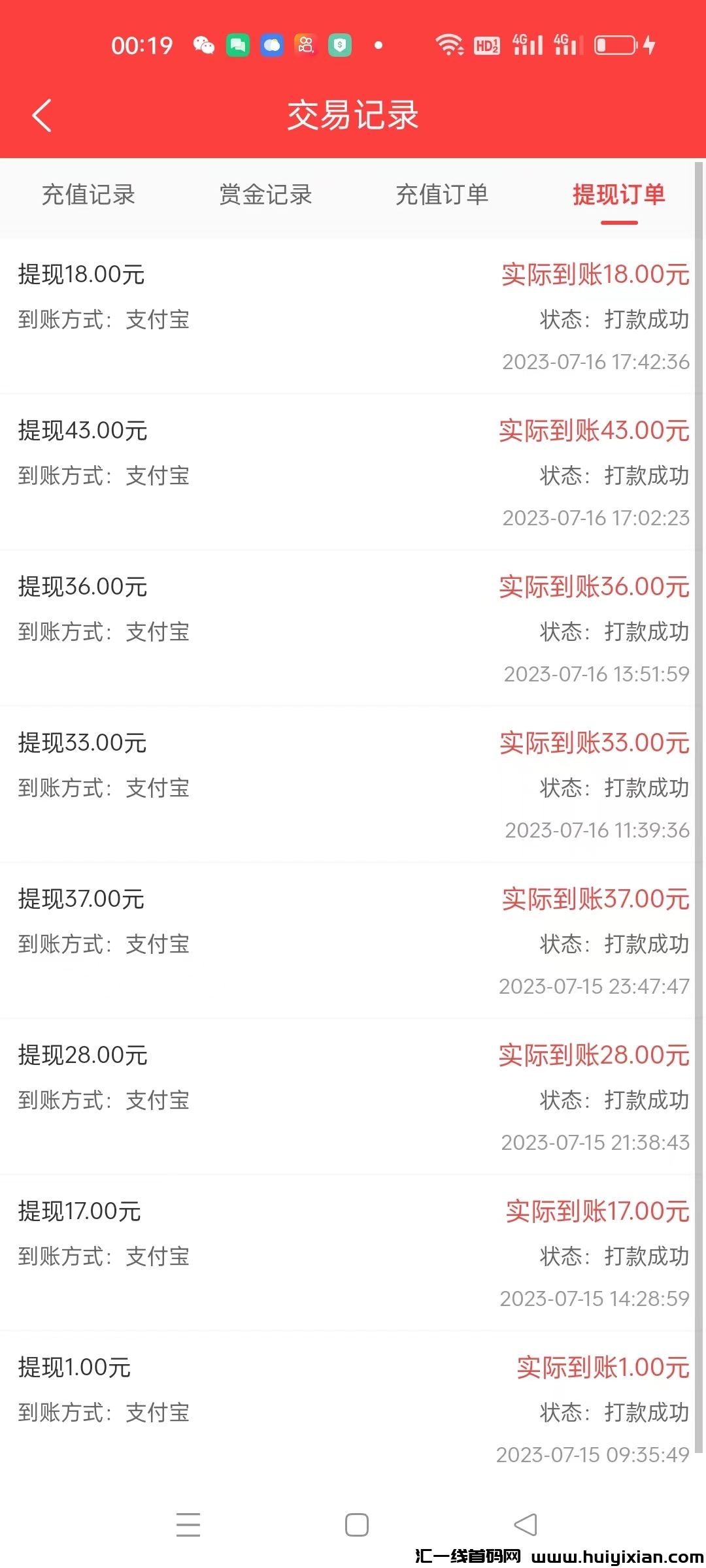The height and width of the screenshot is (1568, 706).
Task: Tap the system home button
Action: (356, 1525)
